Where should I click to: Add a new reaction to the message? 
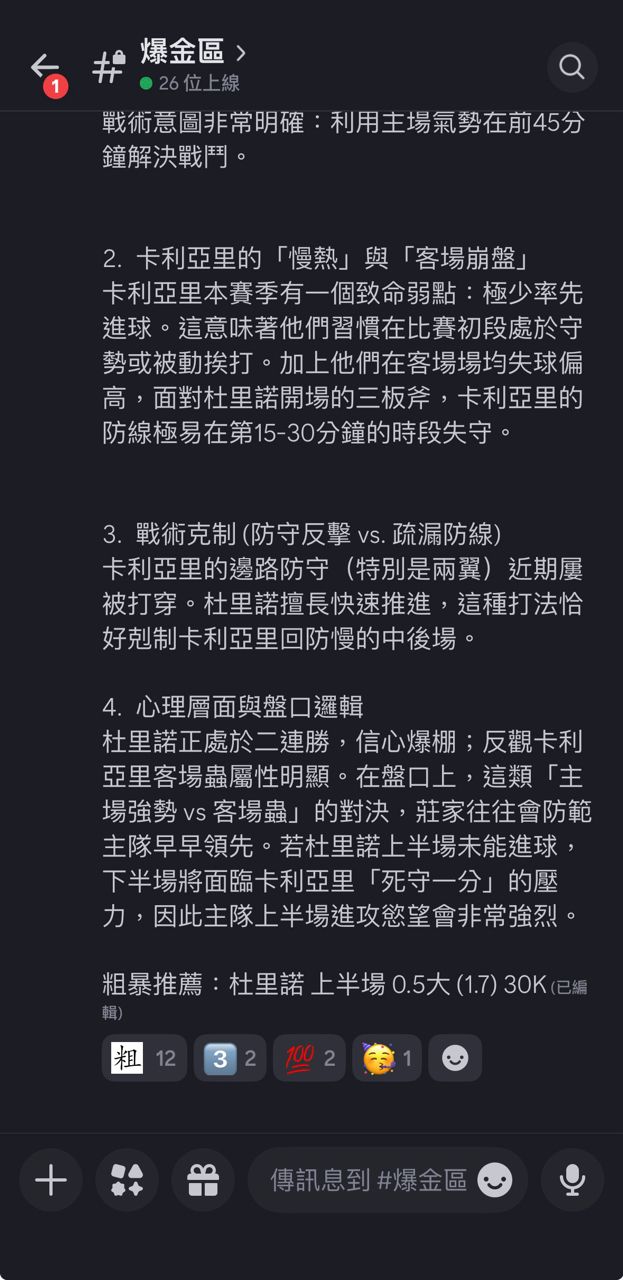click(x=455, y=1058)
